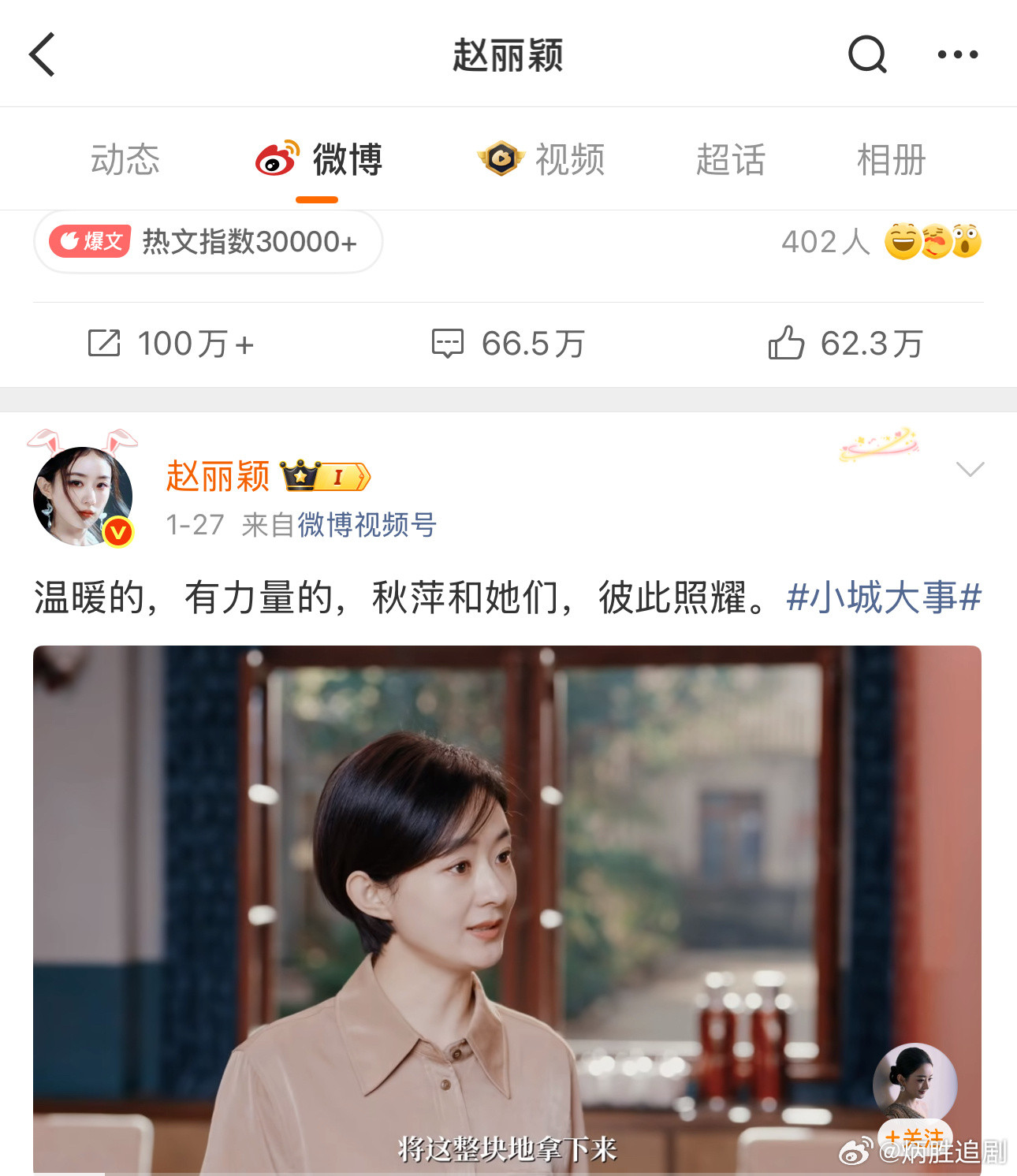The image size is (1017, 1176).
Task: Click the 爆文 热文指数30000+ badge
Action: (x=207, y=242)
